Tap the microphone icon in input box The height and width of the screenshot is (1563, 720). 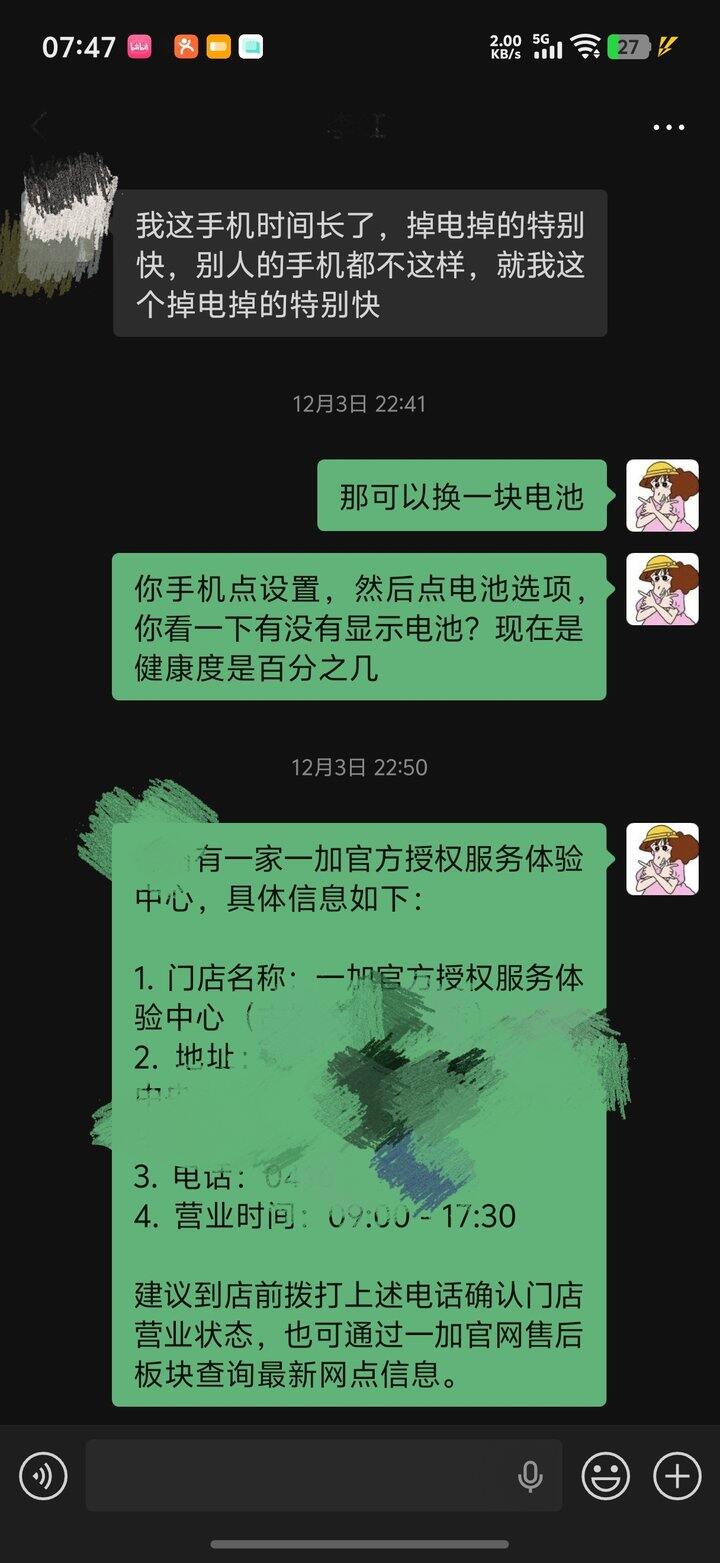tap(531, 1476)
